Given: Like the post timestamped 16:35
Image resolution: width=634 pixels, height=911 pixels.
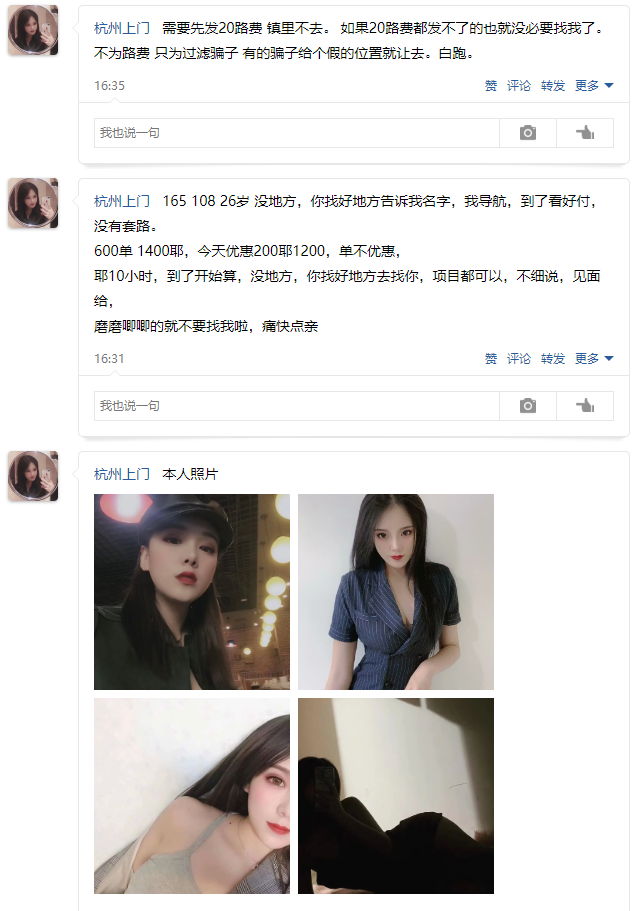Looking at the screenshot, I should coord(491,86).
